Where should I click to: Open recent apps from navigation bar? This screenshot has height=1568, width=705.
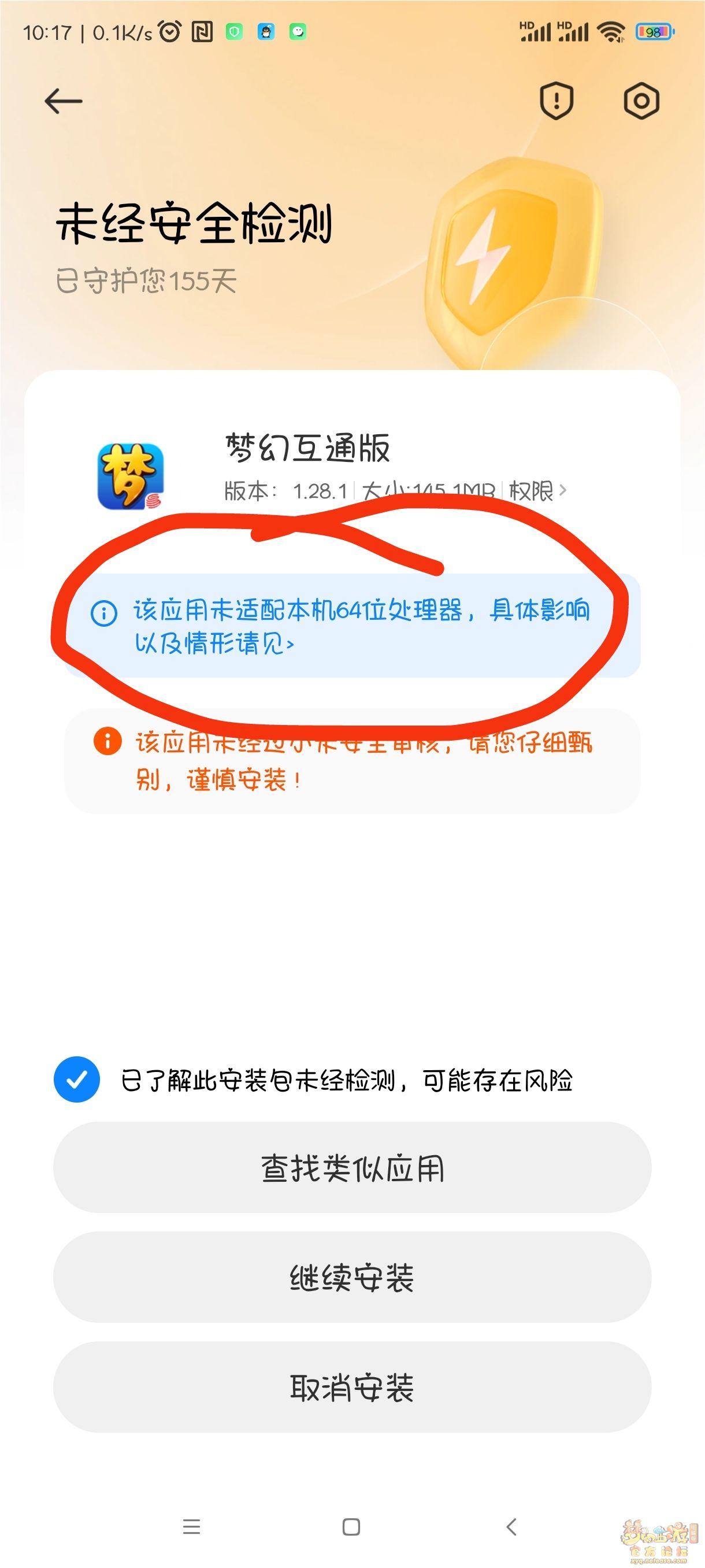192,1526
